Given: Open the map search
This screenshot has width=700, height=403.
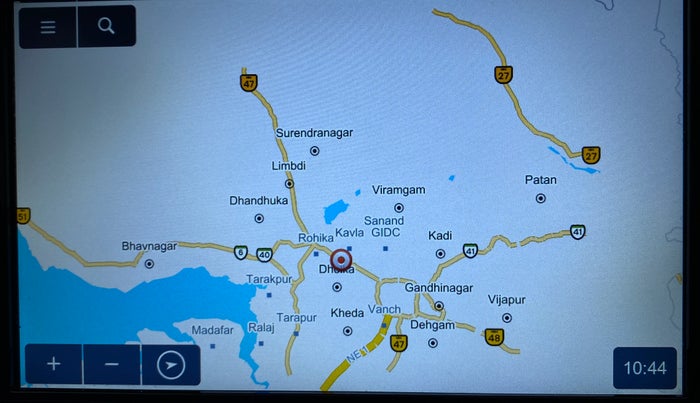Looking at the screenshot, I should (106, 27).
